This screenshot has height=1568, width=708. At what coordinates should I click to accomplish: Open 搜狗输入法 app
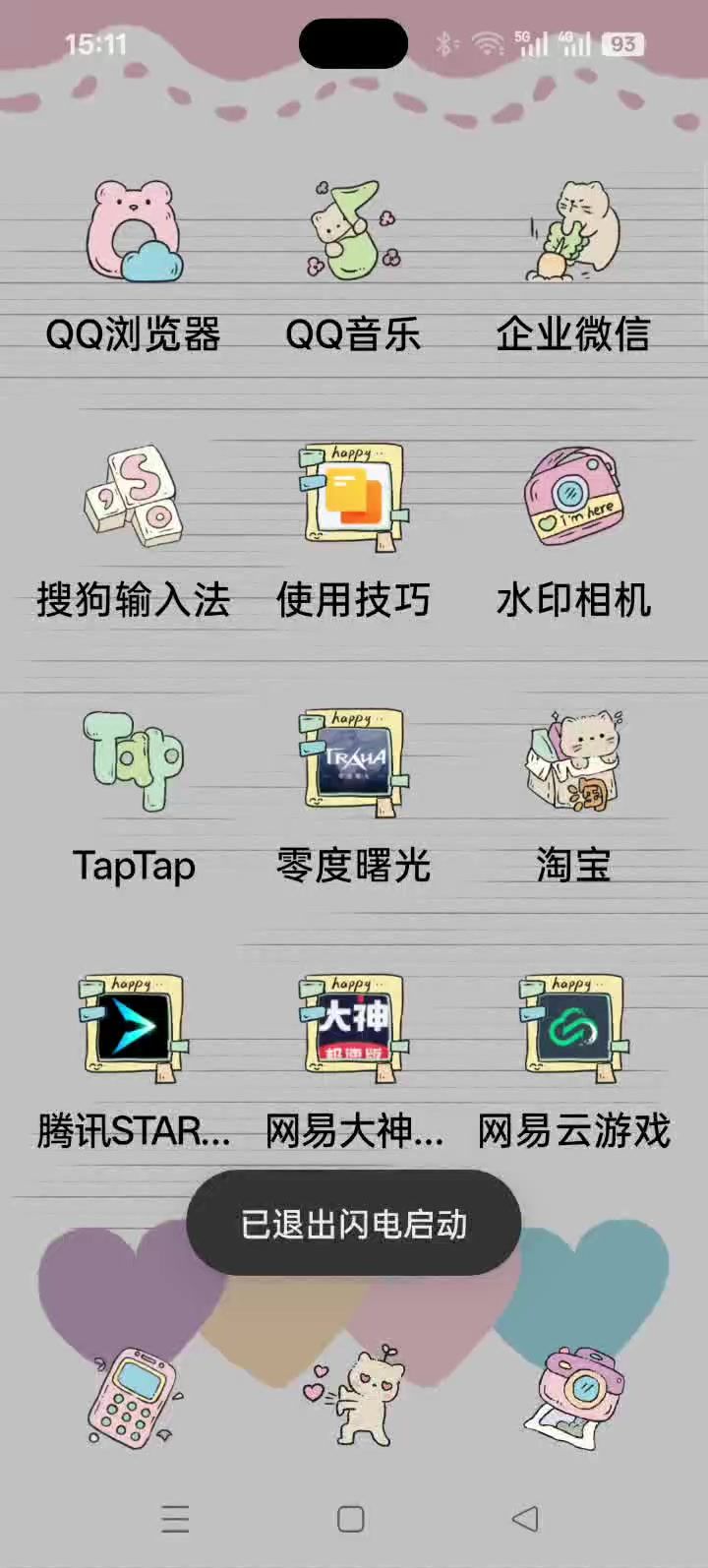[x=134, y=498]
